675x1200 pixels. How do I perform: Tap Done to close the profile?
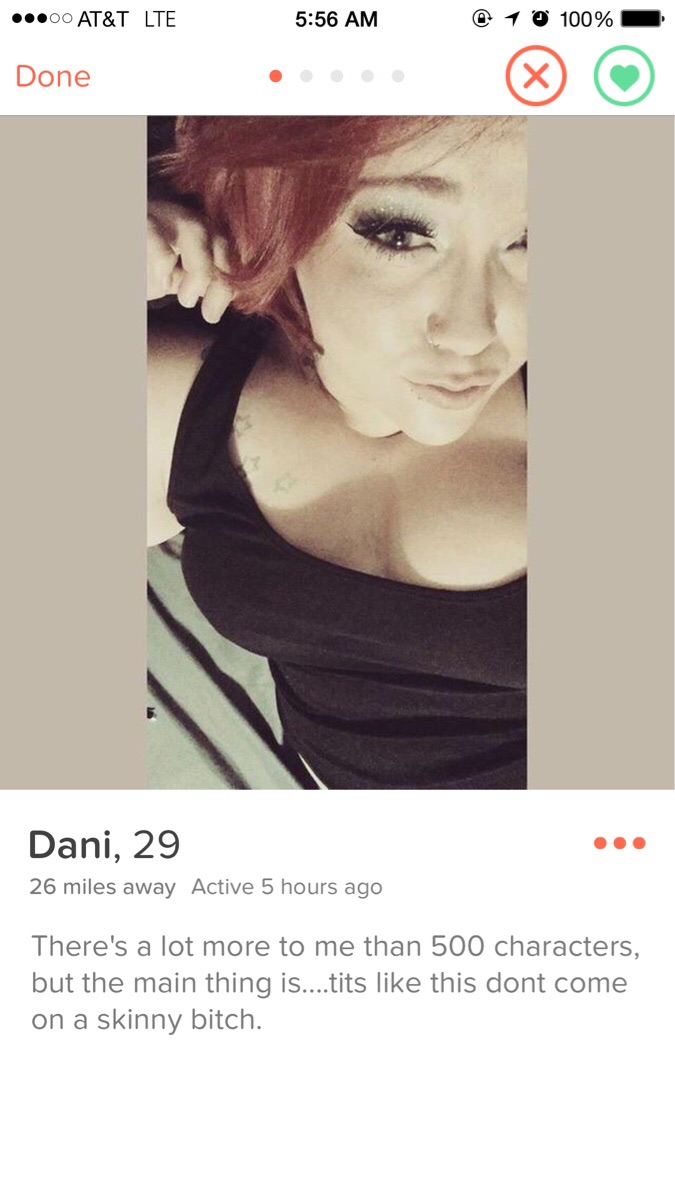coord(53,76)
